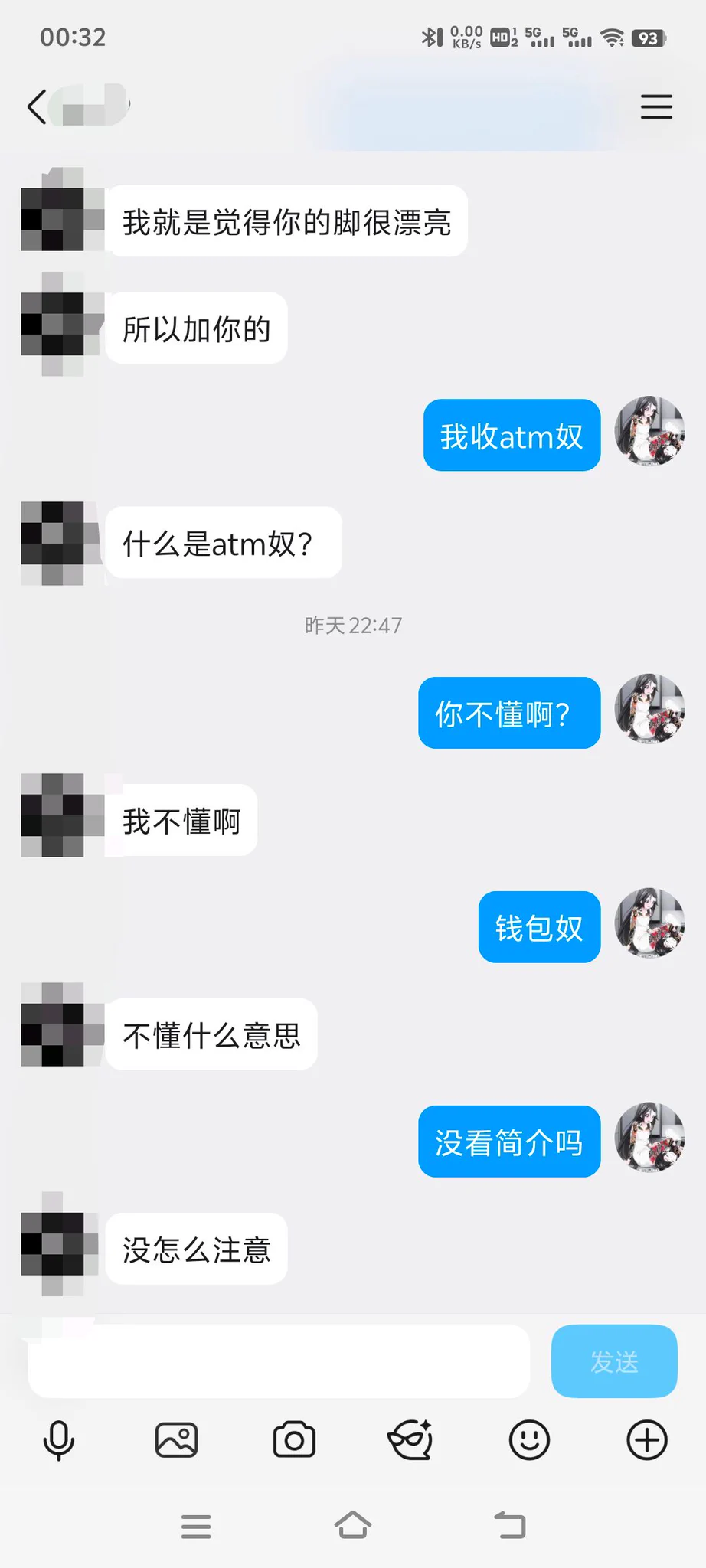View your own avatar beside 我收atm奴
706x1568 pixels.
(649, 432)
